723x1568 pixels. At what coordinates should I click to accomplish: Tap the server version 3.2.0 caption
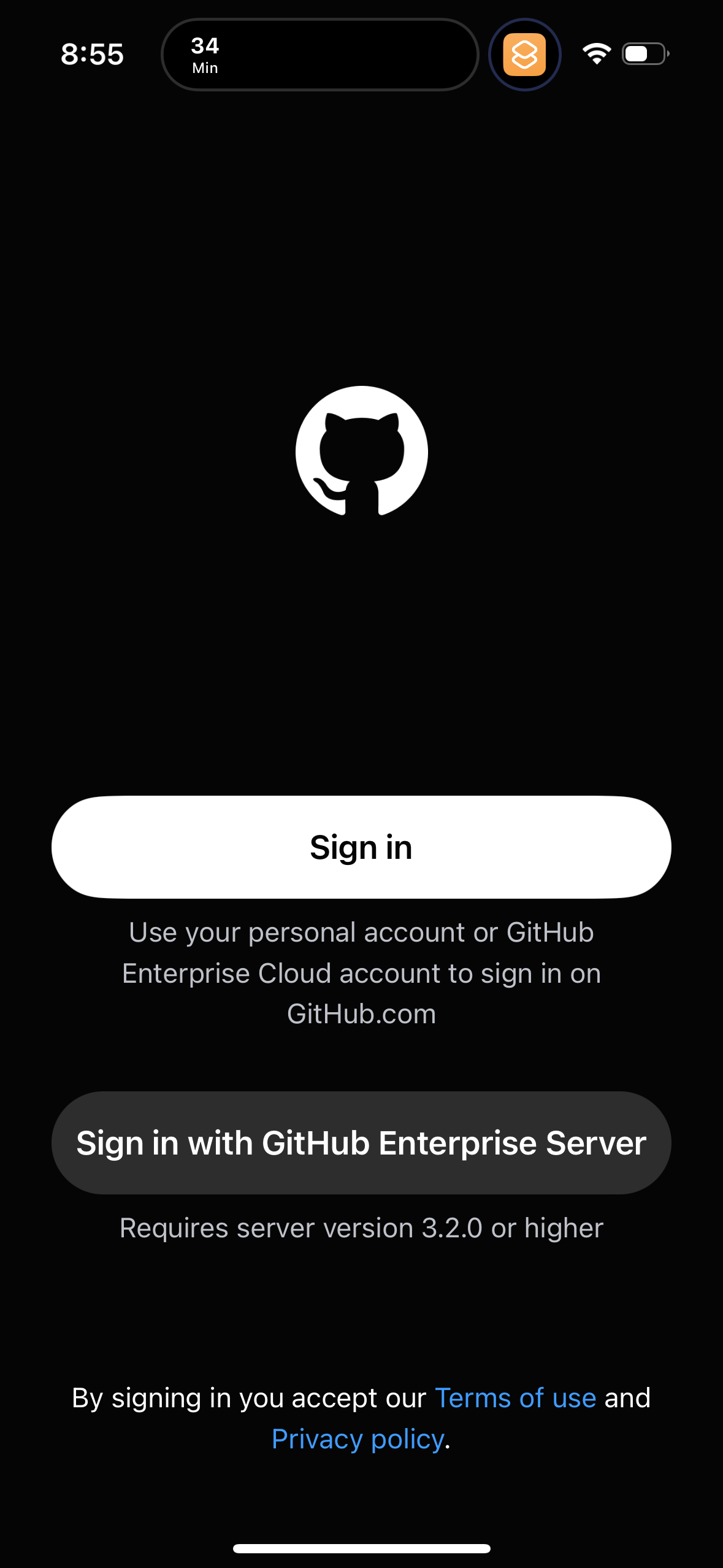coord(361,1228)
